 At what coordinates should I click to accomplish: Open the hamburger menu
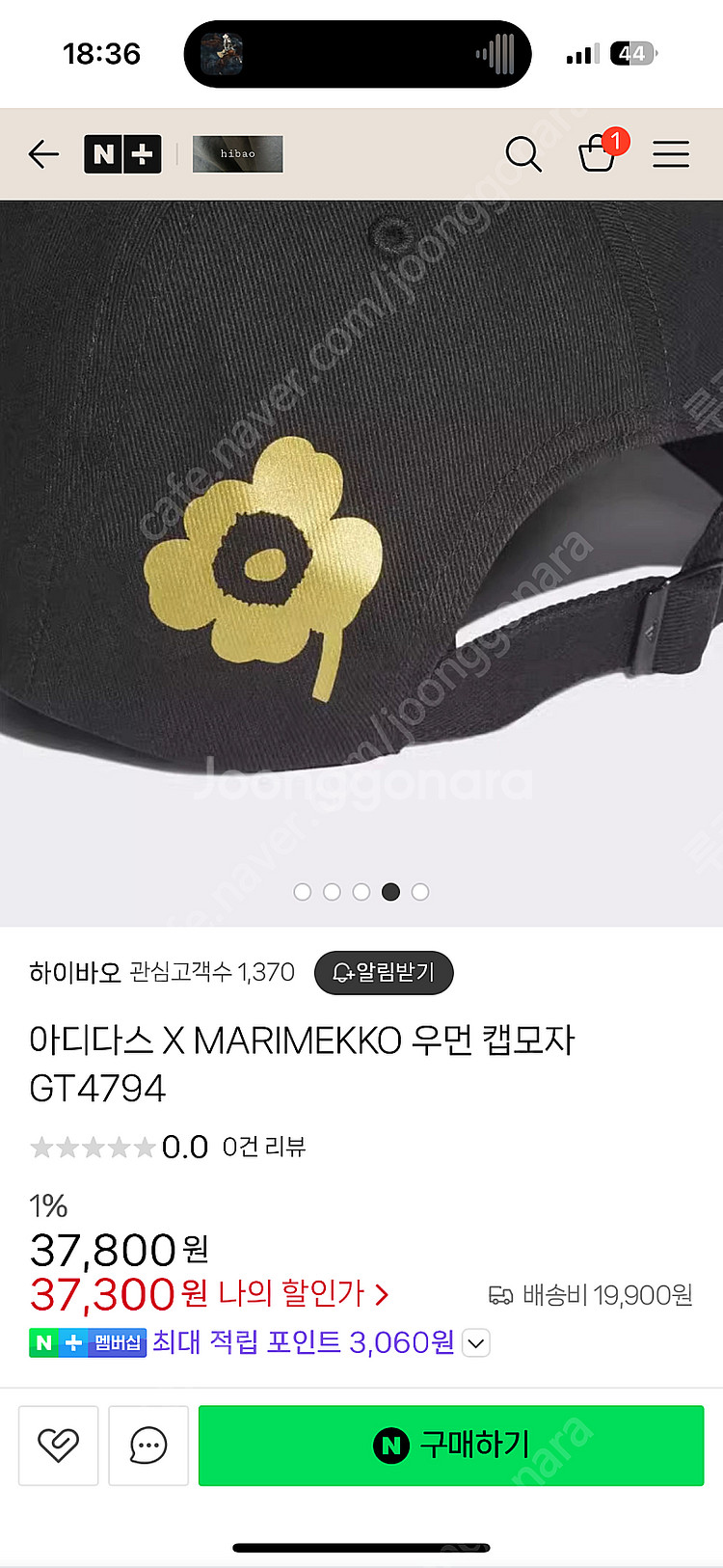pyautogui.click(x=671, y=154)
